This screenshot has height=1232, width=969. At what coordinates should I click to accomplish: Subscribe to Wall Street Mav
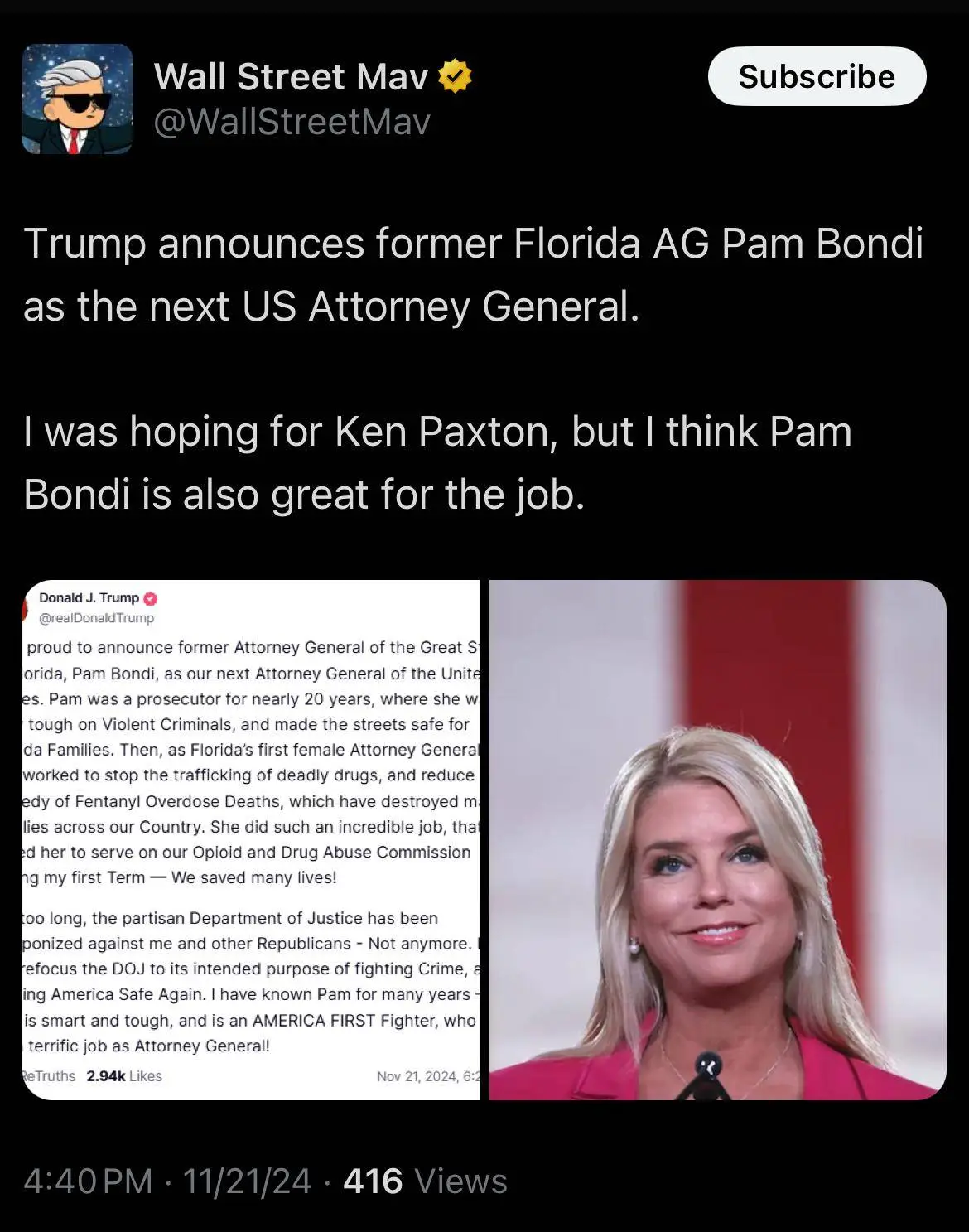point(817,76)
